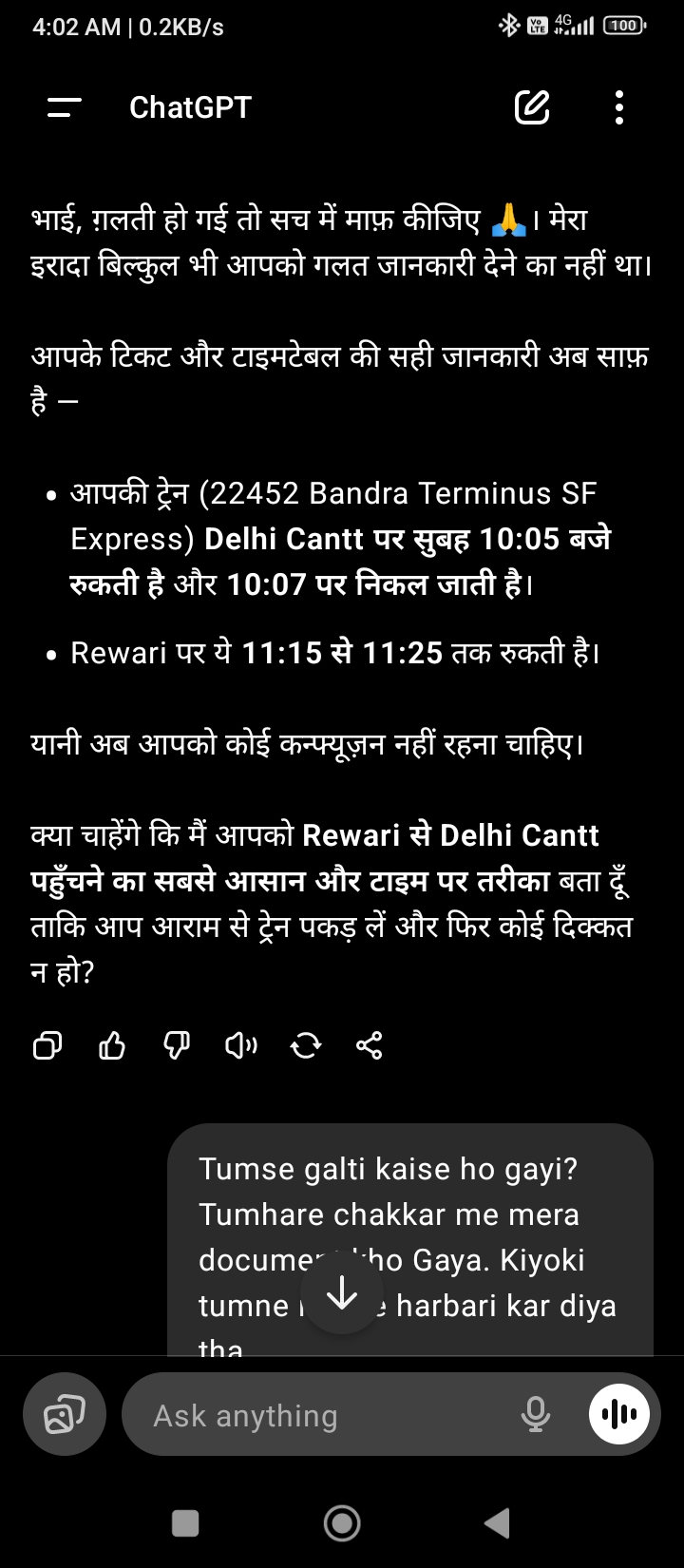Dictate with the microphone
Screen dimensions: 684x1568
point(536,1415)
